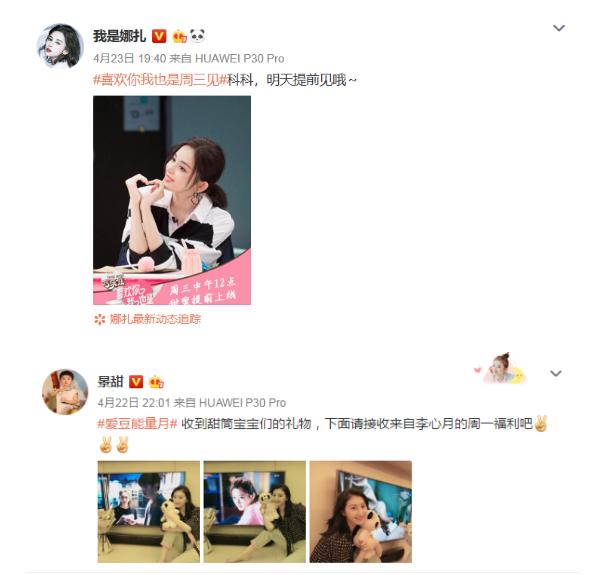View the first photo in 景甜's post
This screenshot has height=575, width=611.
point(148,512)
